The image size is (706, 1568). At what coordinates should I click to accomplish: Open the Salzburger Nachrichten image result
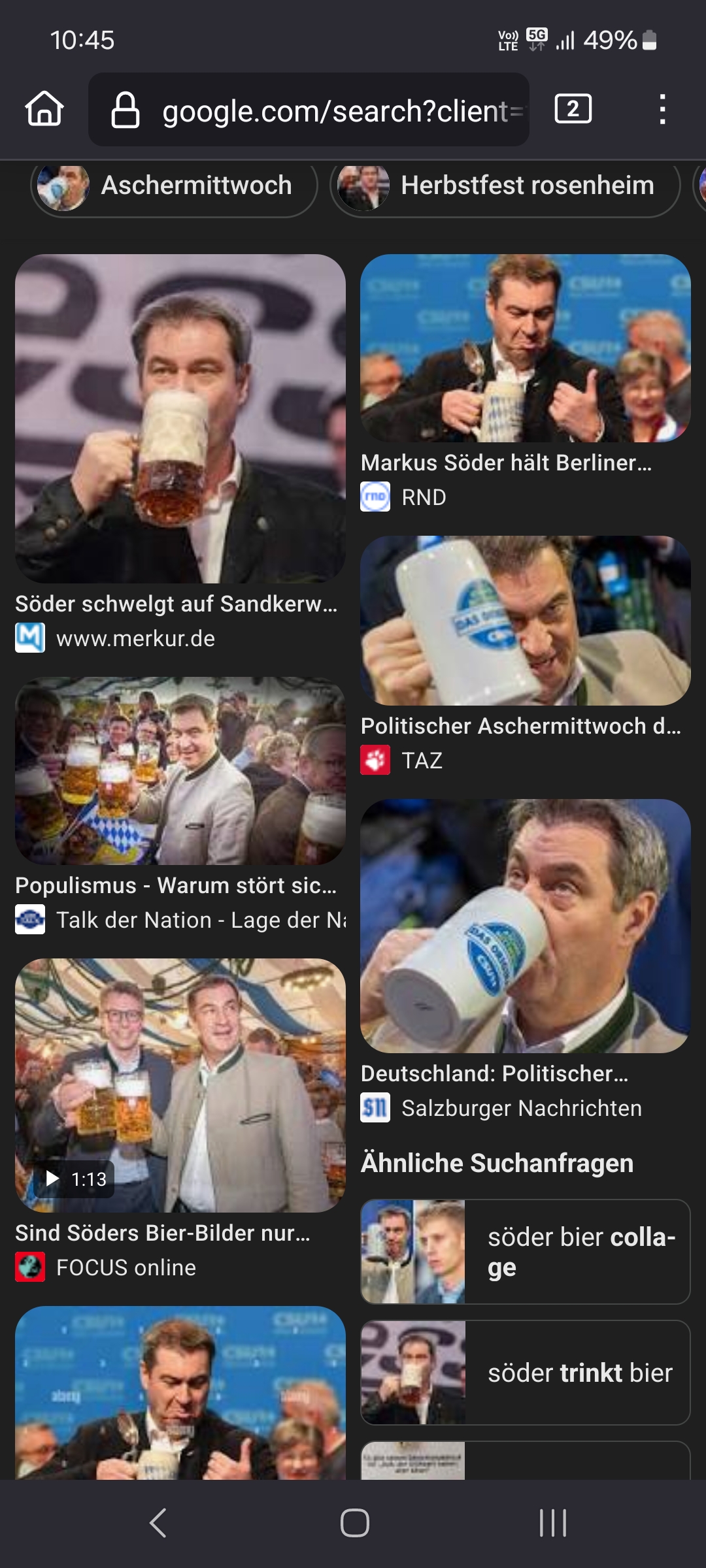point(525,926)
